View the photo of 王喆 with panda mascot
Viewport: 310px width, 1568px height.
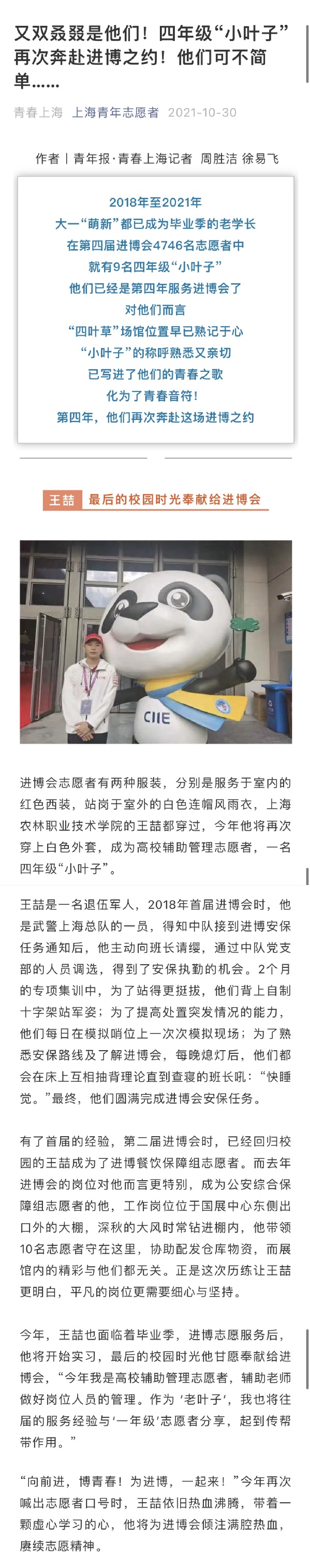click(156, 642)
